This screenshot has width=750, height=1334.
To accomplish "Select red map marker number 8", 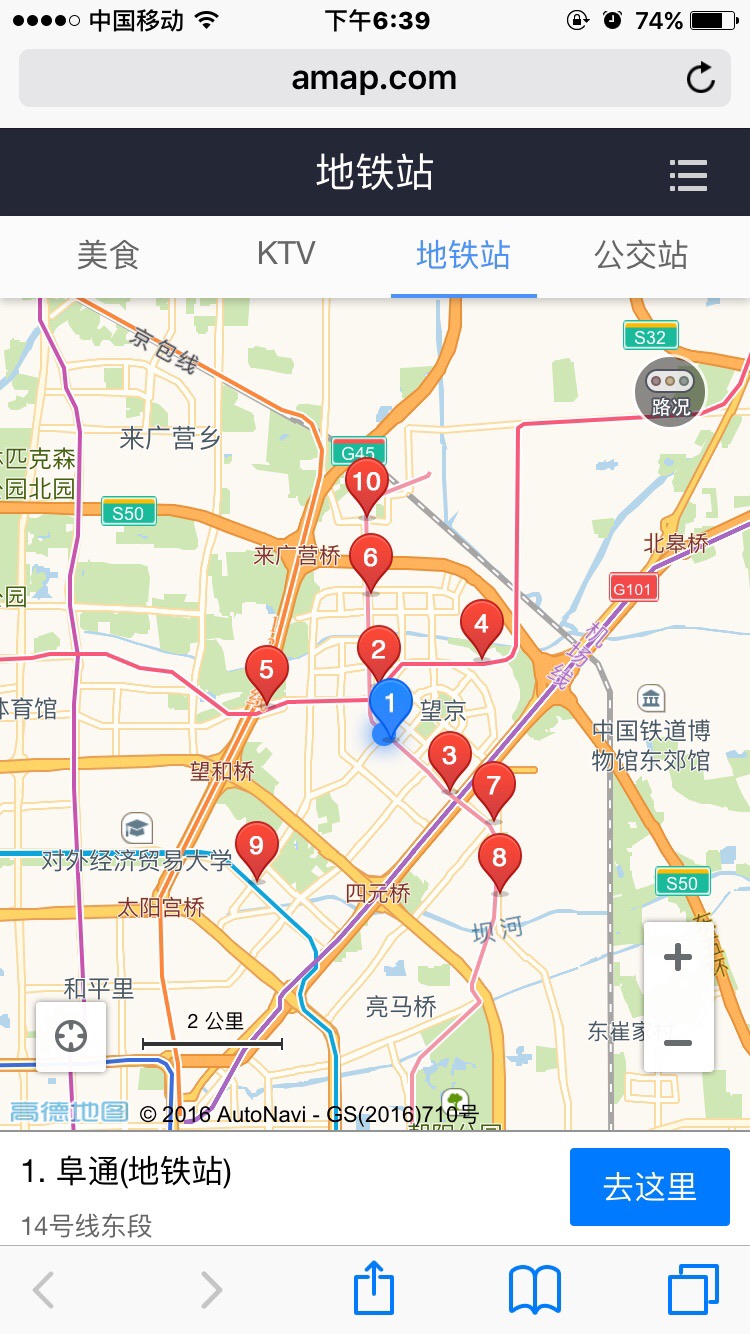I will pos(501,855).
